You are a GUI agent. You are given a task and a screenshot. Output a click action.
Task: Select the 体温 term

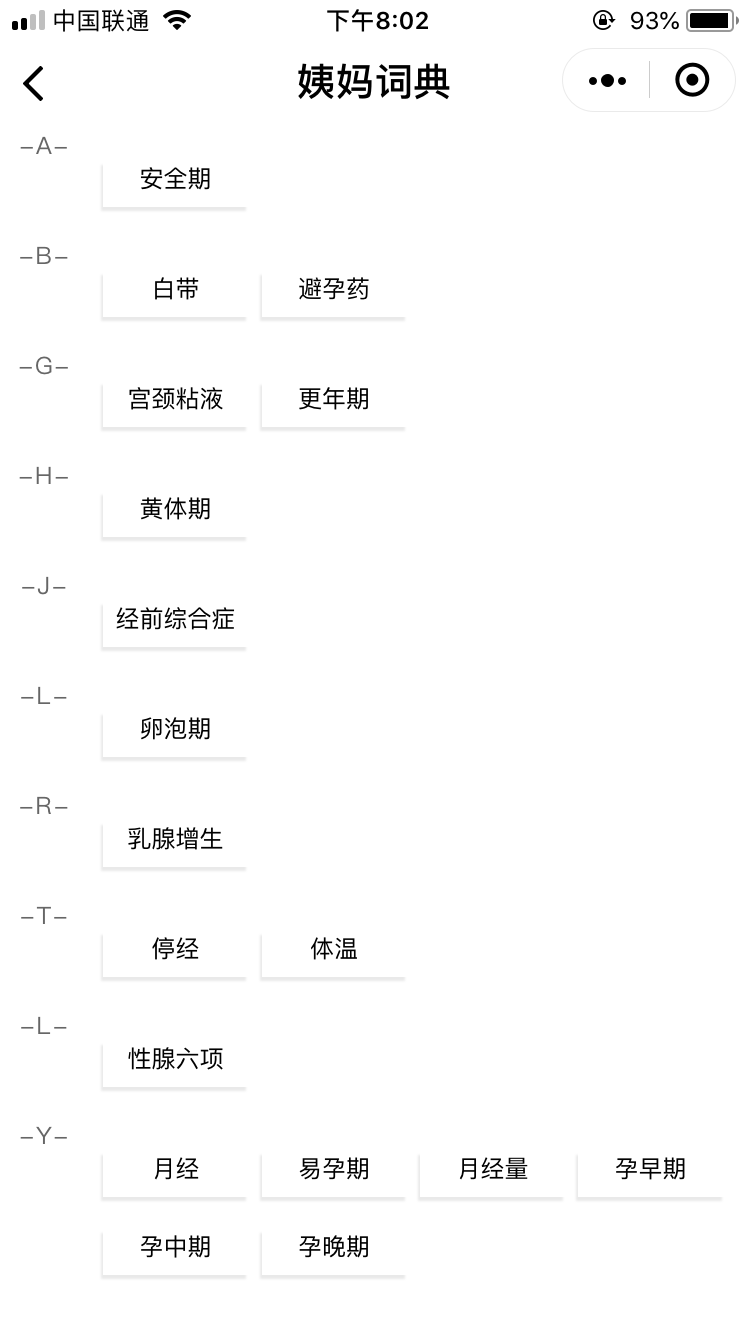tap(333, 950)
